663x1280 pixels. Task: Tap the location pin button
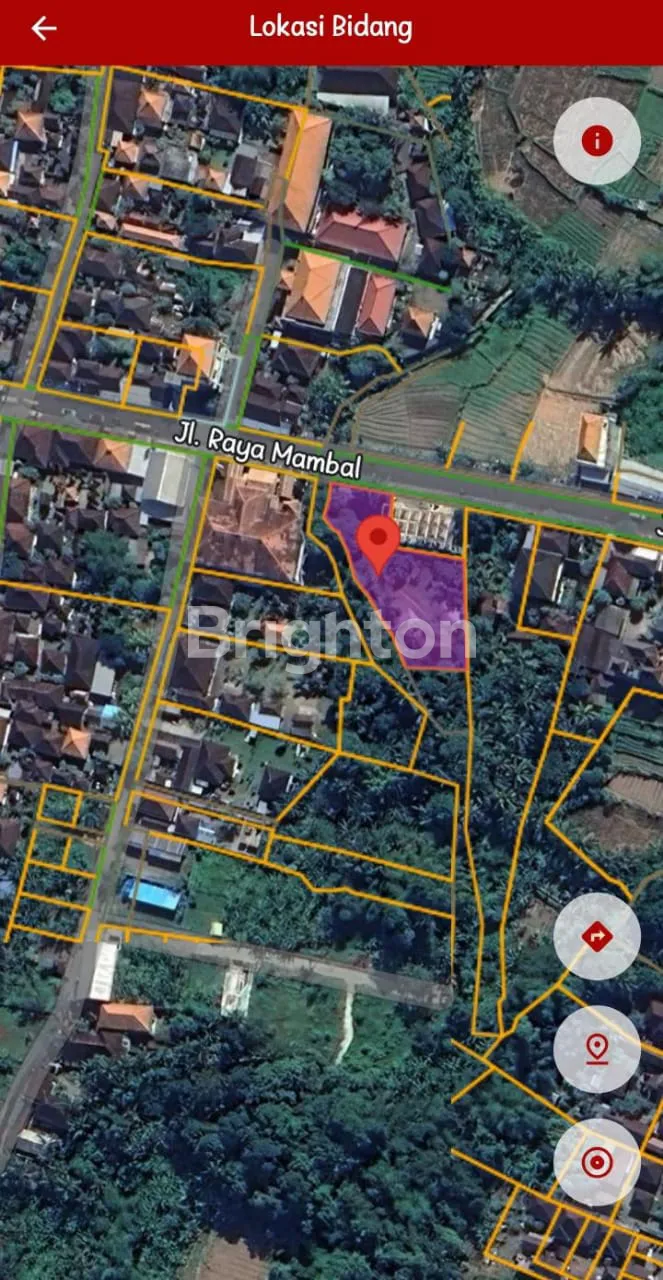(597, 1049)
